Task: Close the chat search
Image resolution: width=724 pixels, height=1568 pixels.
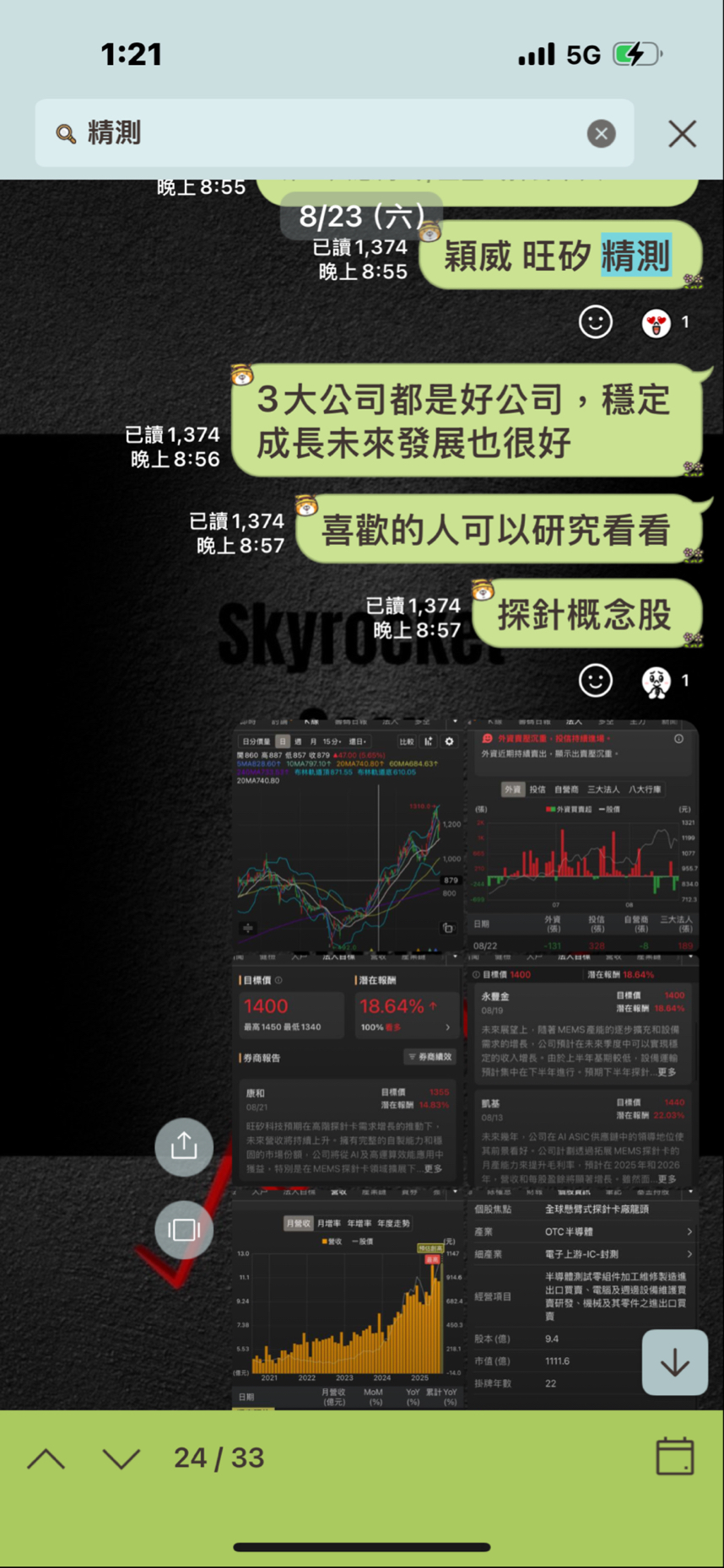Action: click(x=682, y=133)
